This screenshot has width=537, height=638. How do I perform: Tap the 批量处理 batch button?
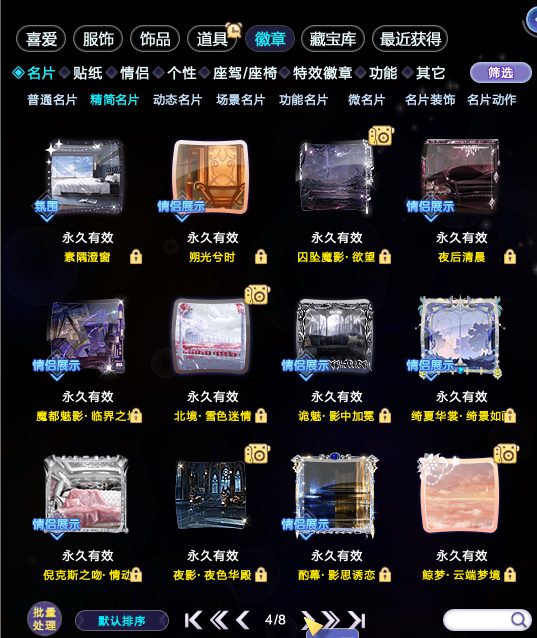click(x=44, y=619)
